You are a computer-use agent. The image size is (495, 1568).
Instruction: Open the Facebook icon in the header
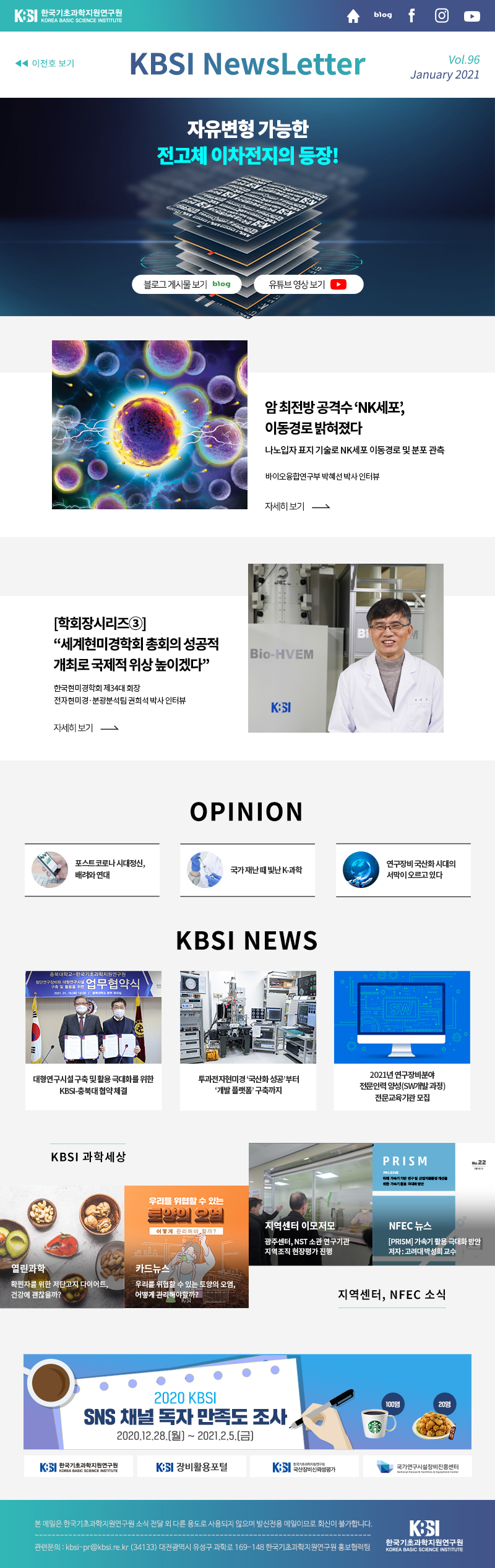click(411, 15)
